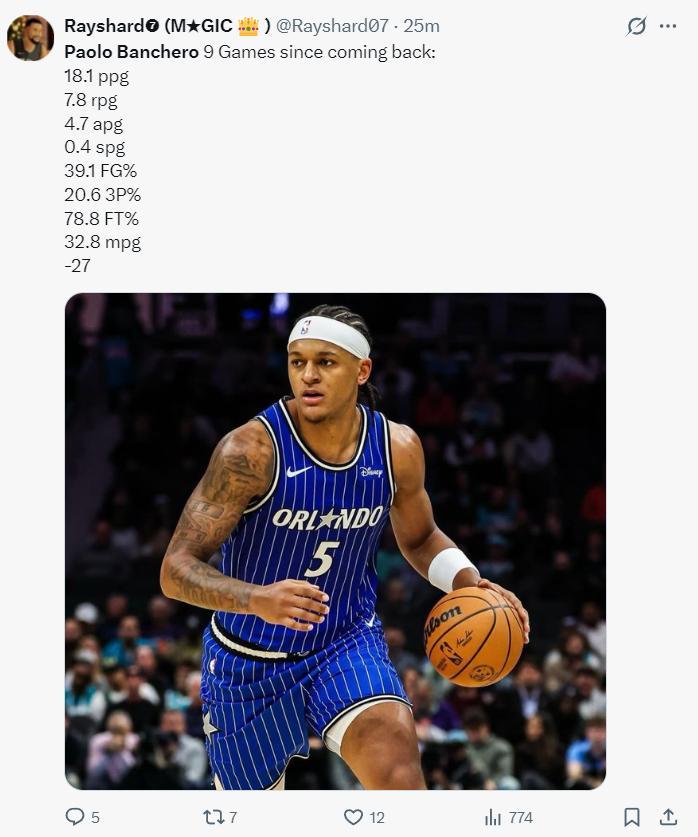Share this post
This screenshot has height=837, width=698.
click(668, 817)
